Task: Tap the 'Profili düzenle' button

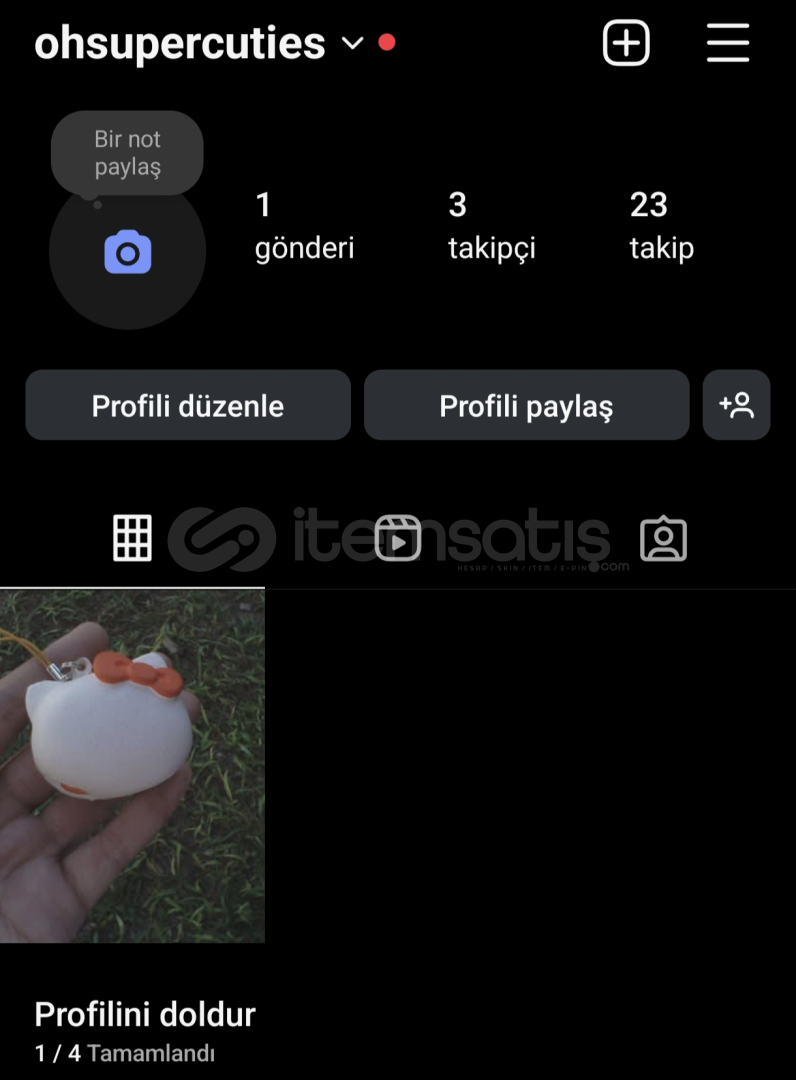Action: pos(188,406)
